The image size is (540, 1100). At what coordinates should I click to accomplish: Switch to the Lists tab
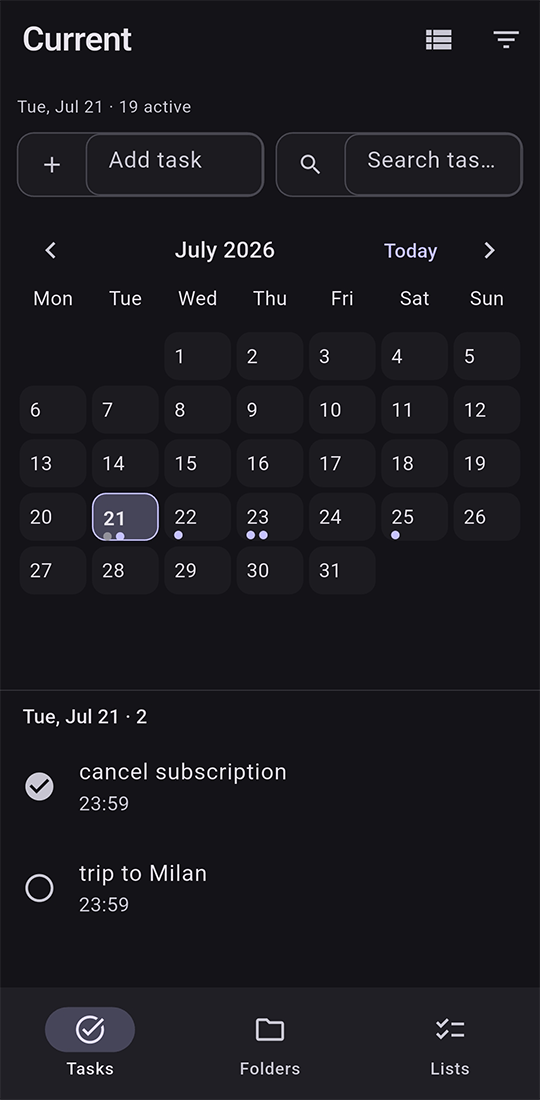coord(450,1042)
